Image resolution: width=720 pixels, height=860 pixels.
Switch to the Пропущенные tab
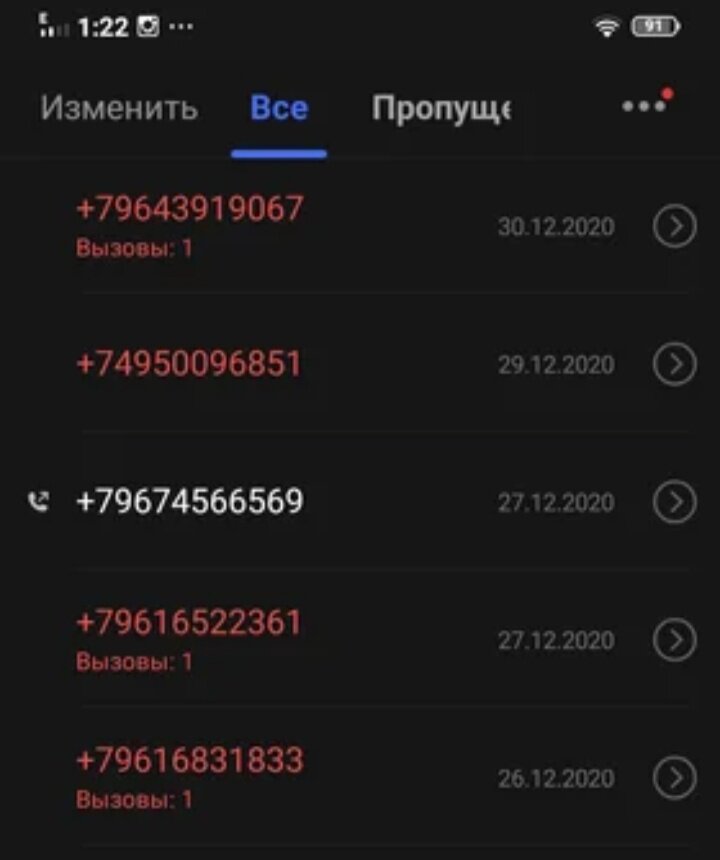coord(443,108)
